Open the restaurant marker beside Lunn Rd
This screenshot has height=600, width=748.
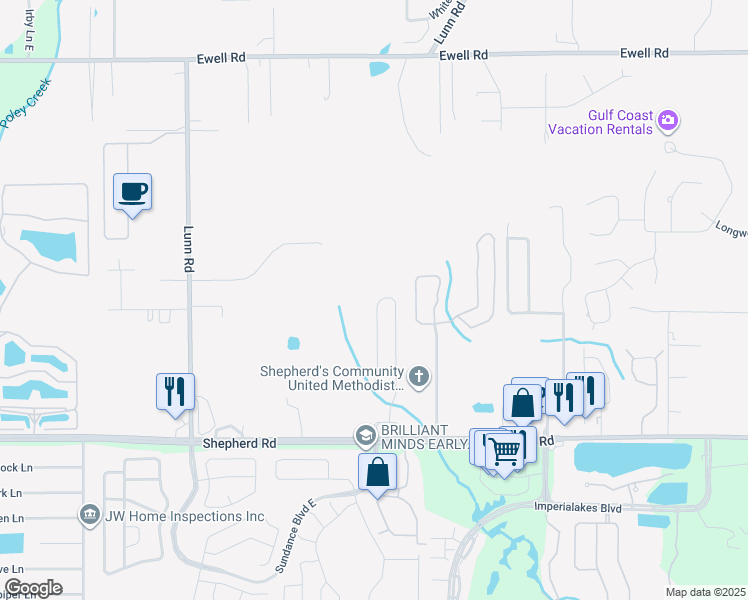click(175, 392)
